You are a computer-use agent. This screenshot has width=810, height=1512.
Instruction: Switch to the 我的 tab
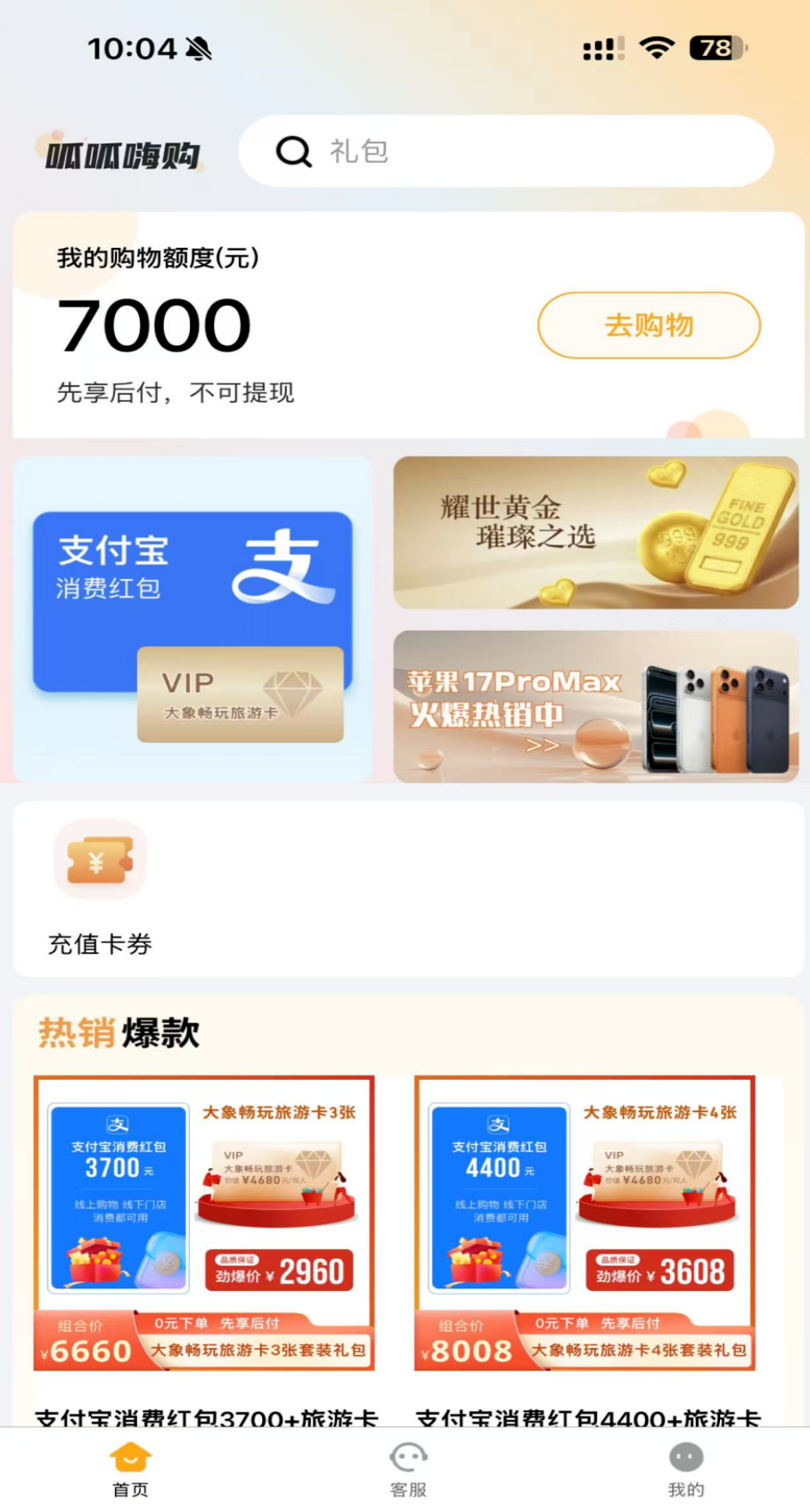coord(685,1470)
